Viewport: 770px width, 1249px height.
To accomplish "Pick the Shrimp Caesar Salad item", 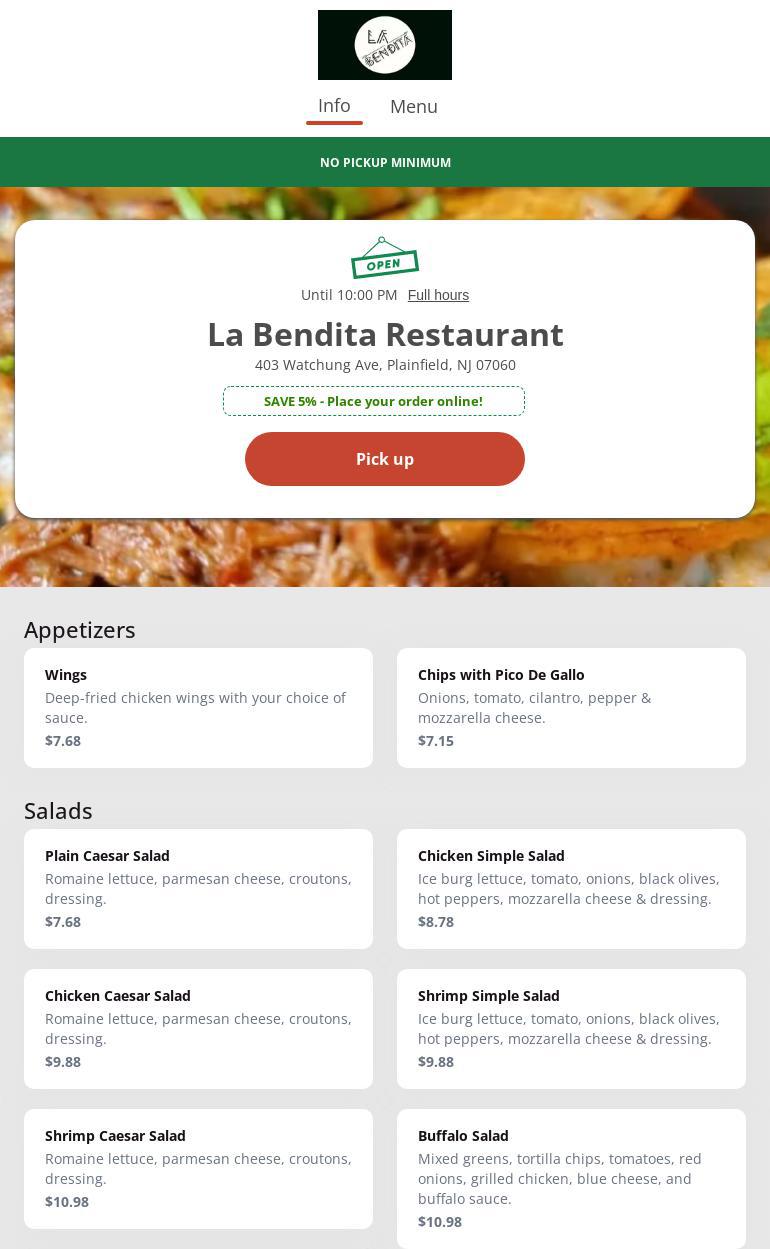I will 198,1169.
